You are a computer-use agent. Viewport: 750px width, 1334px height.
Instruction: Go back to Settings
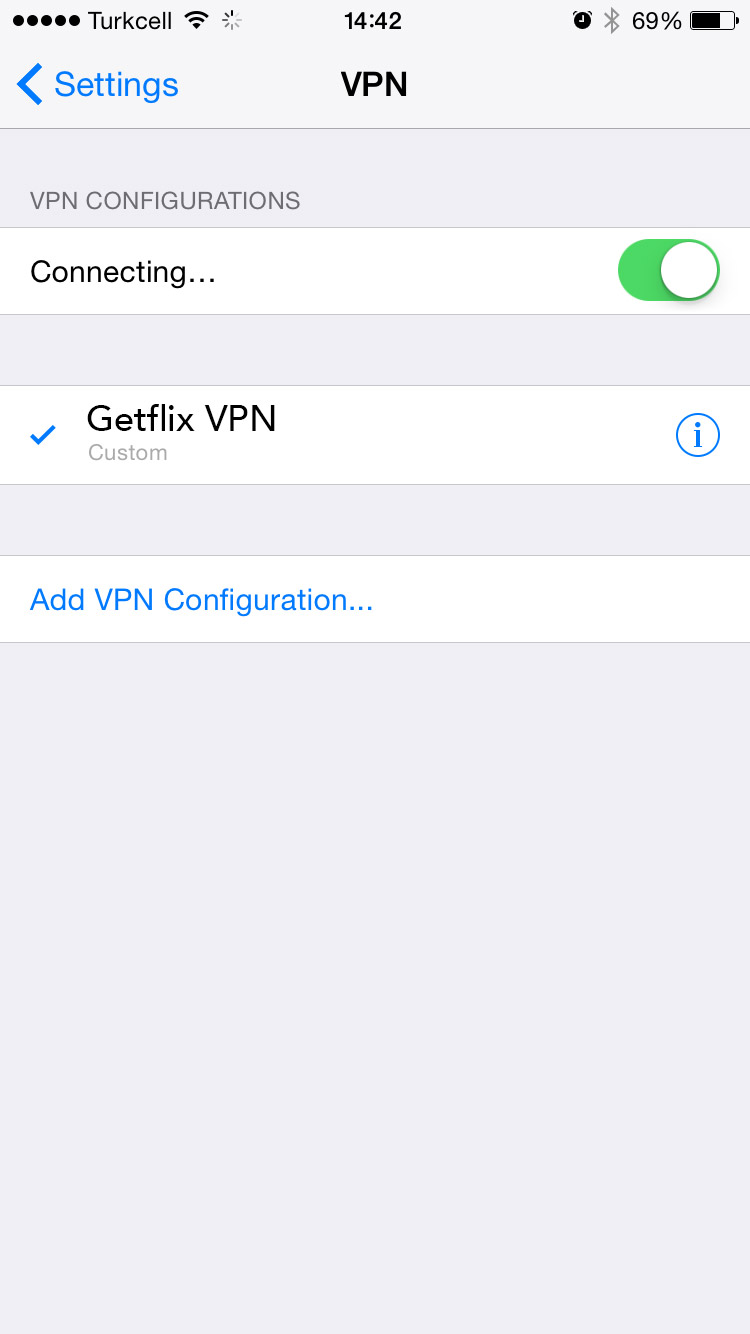(x=98, y=85)
